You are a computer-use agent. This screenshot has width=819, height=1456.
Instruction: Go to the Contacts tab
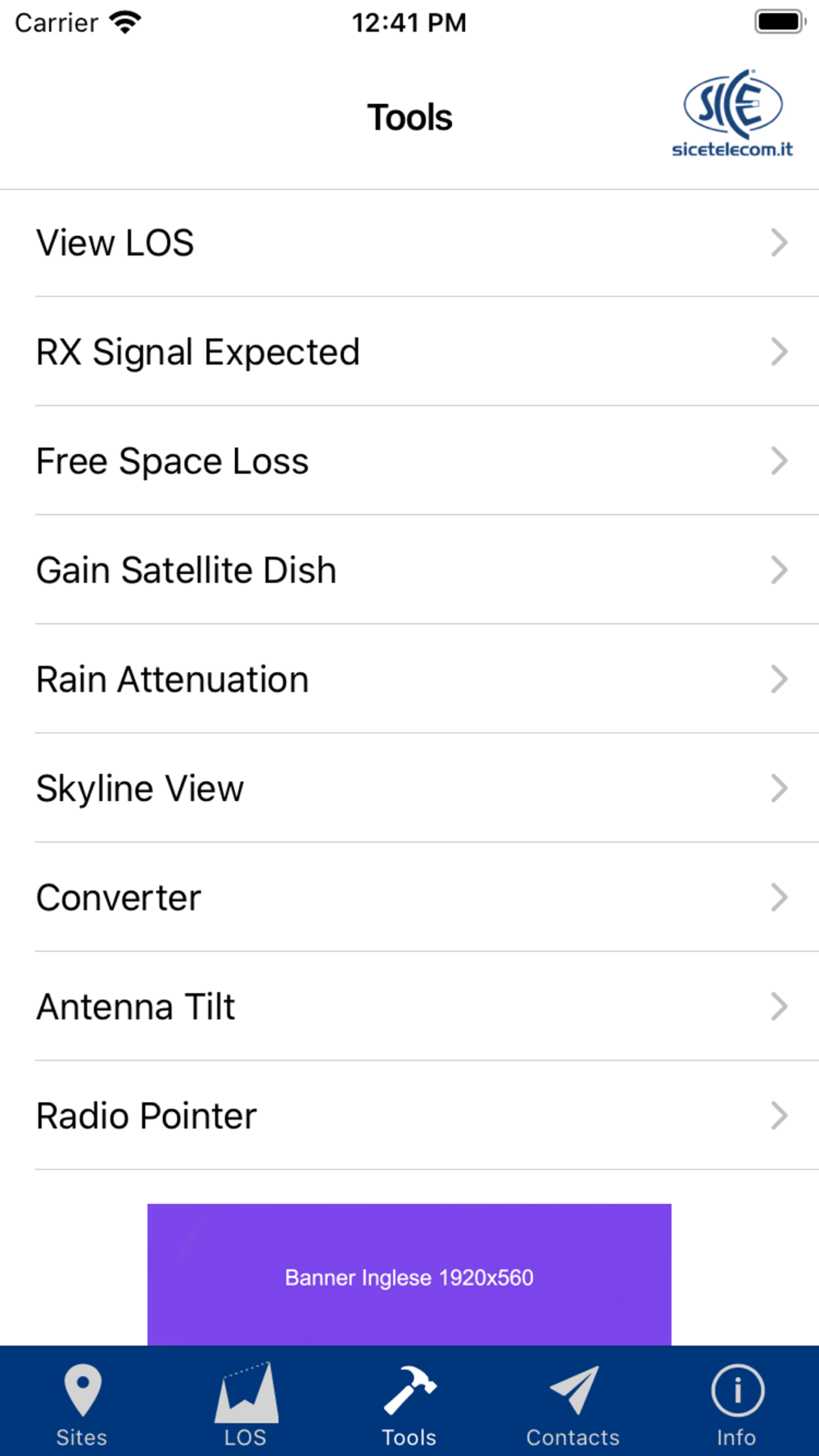(573, 1404)
